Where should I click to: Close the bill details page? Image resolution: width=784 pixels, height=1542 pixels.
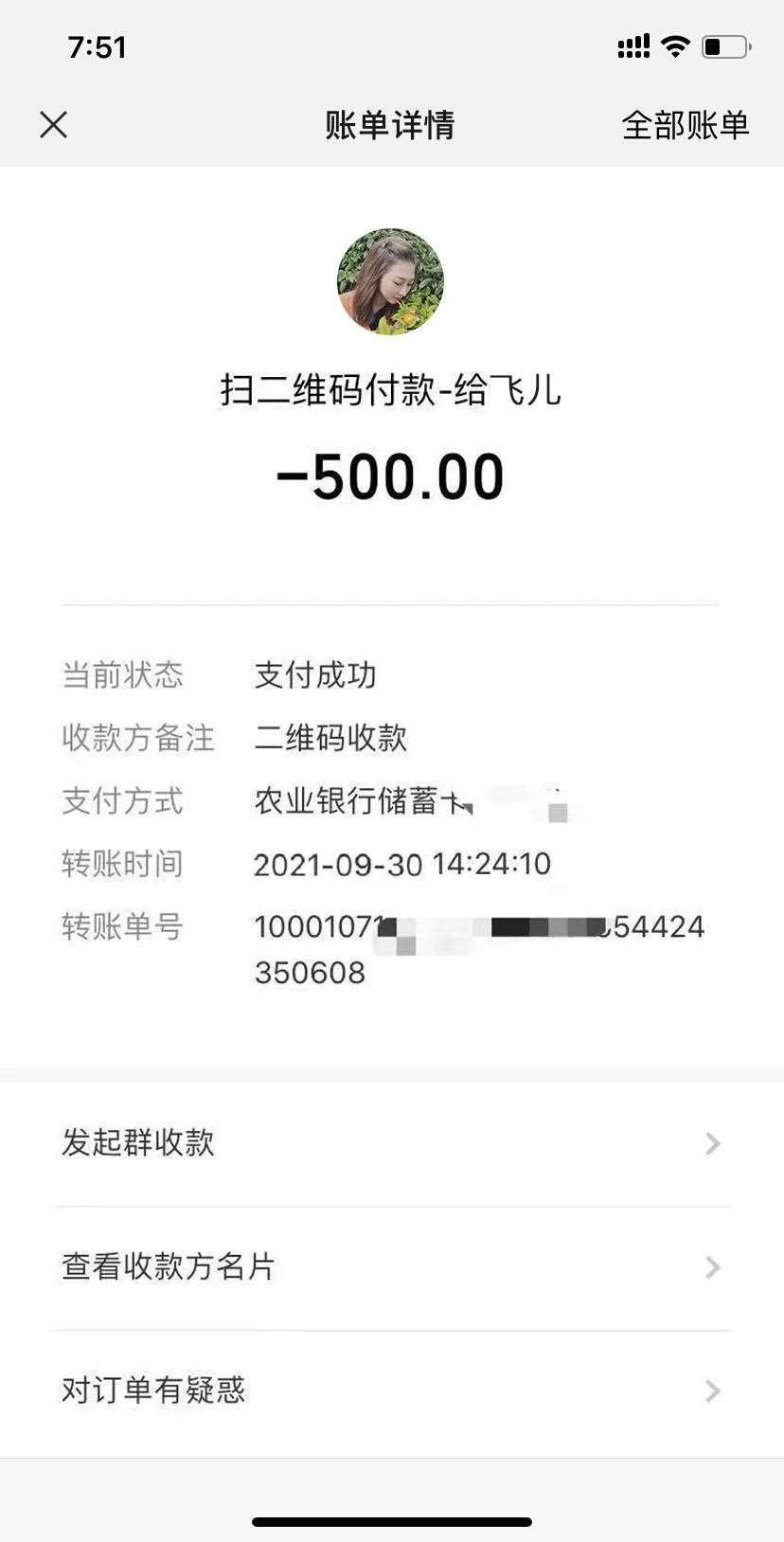click(x=54, y=124)
